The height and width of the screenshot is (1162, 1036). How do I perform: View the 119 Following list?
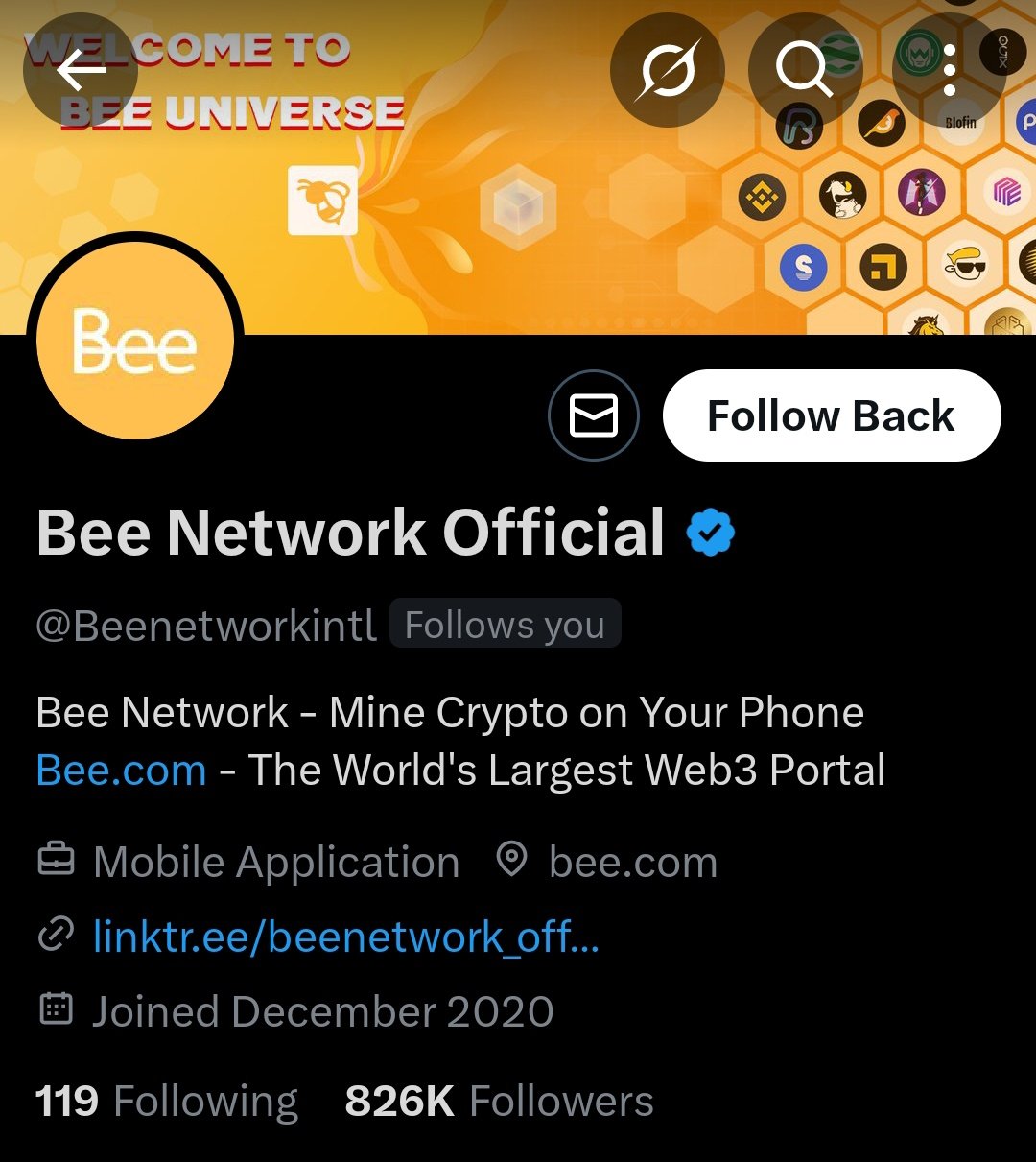[x=167, y=1102]
